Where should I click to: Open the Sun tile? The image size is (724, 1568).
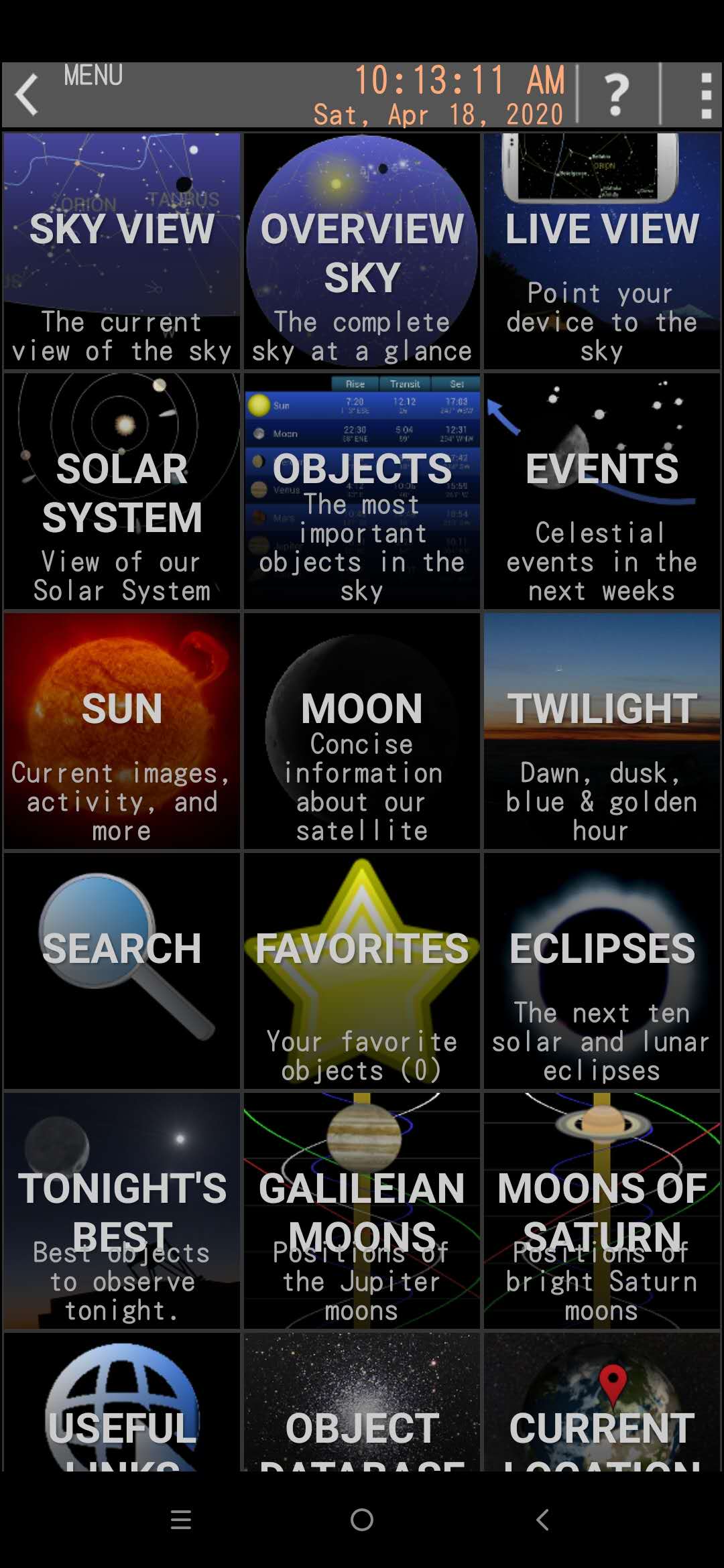point(121,730)
